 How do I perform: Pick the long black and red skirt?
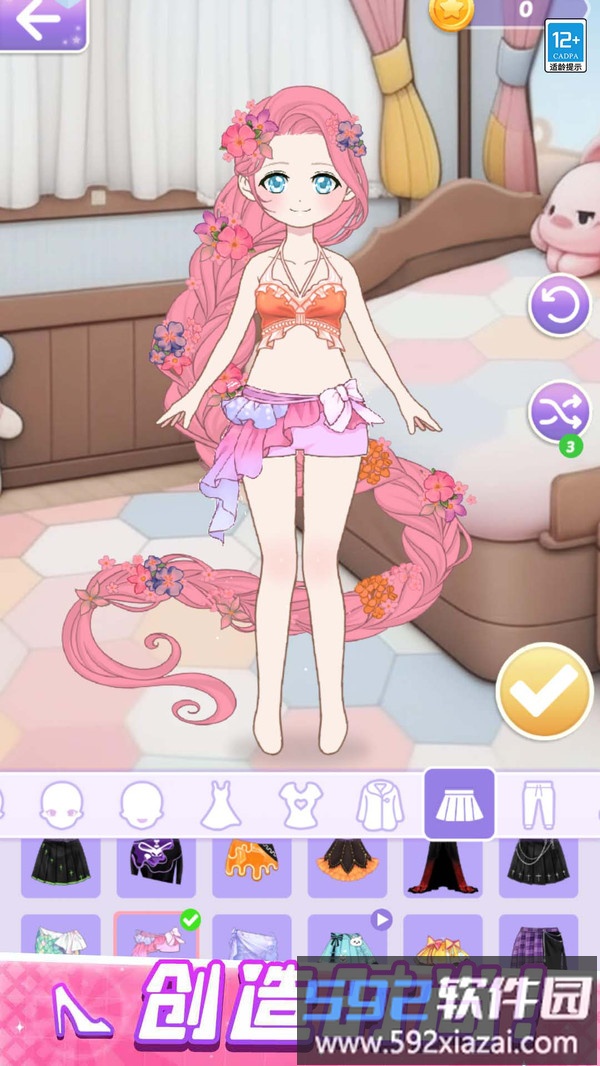443,866
